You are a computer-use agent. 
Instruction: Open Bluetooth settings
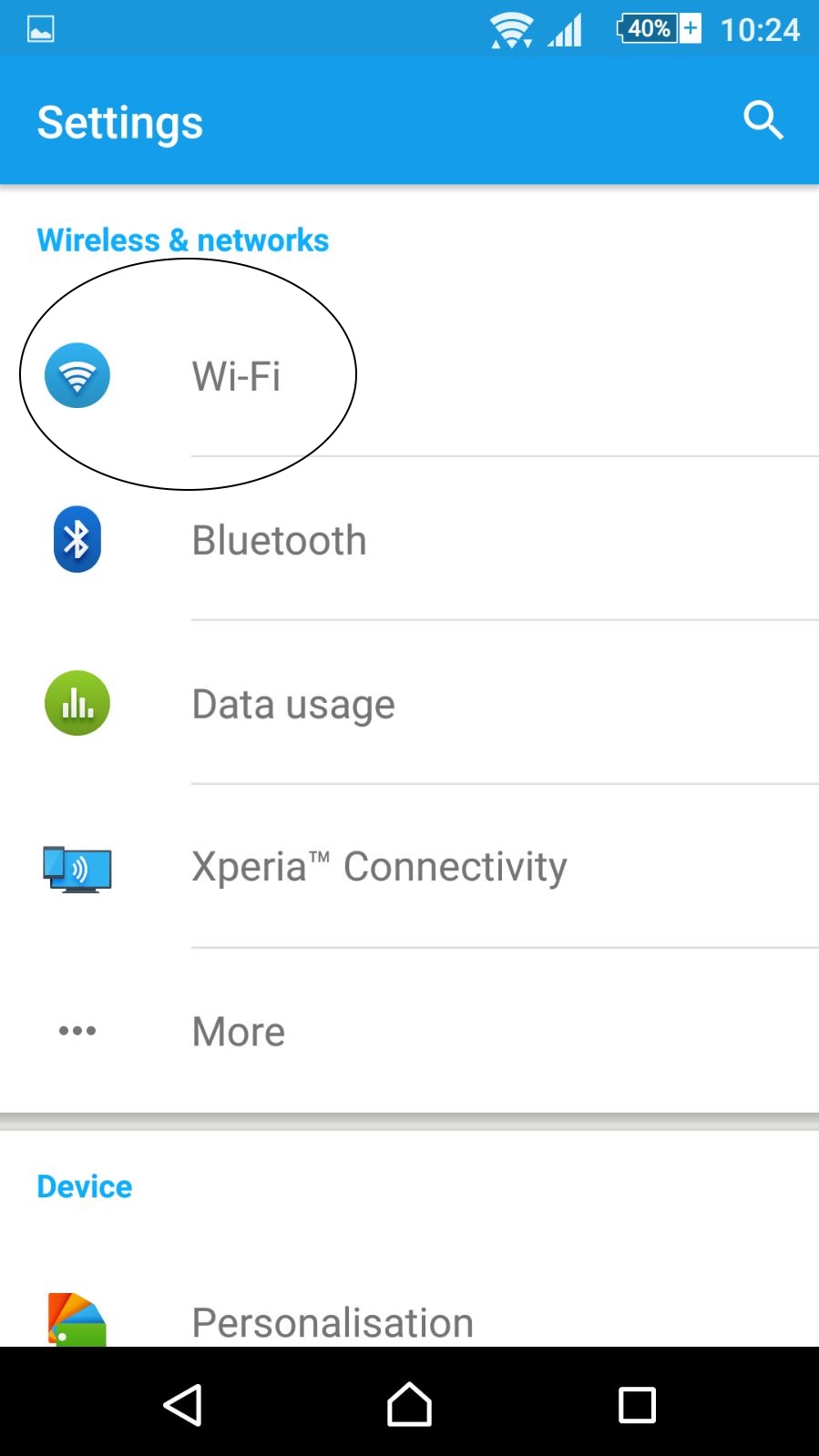coord(409,539)
